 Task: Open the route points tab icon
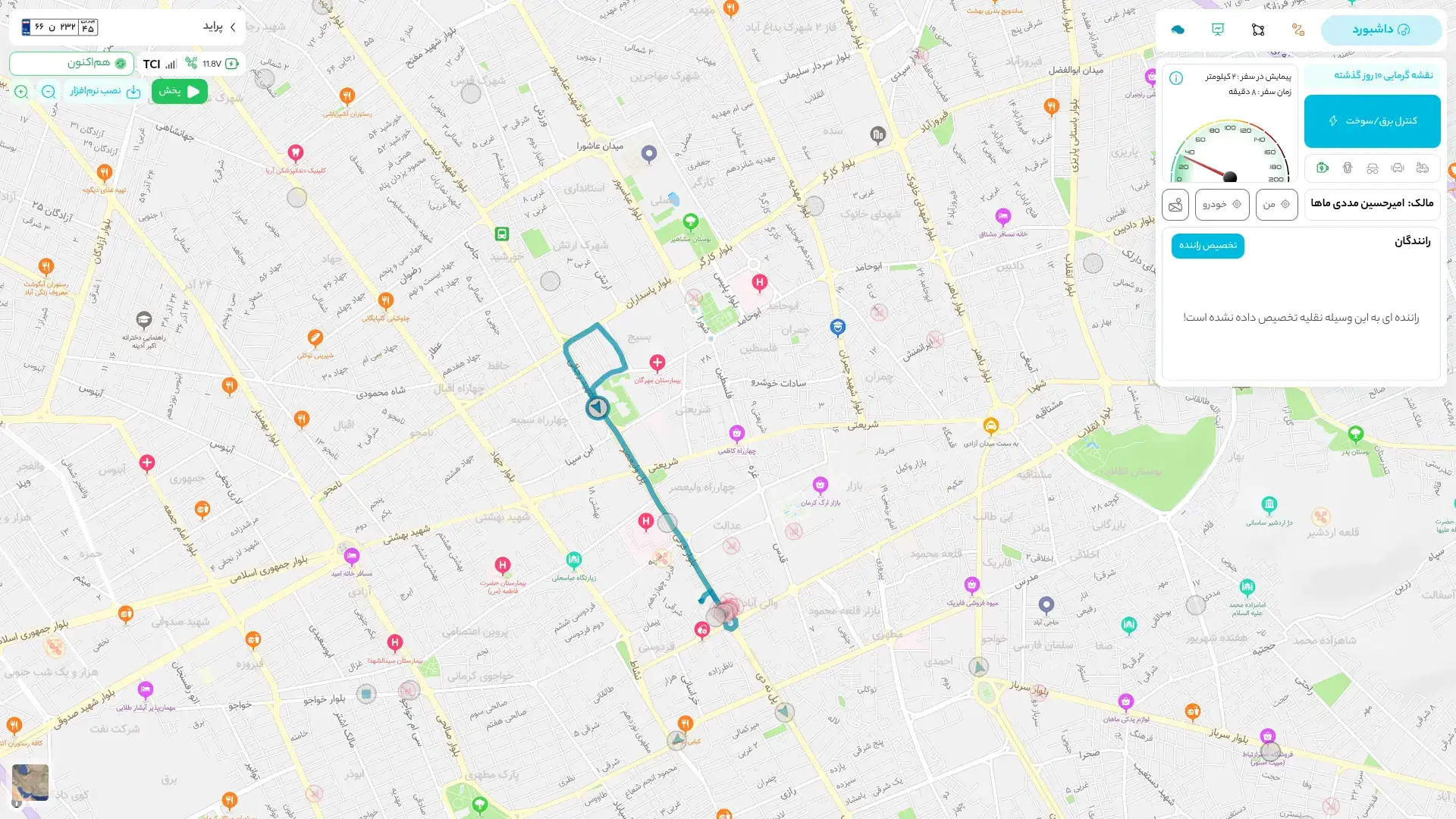click(x=1298, y=30)
